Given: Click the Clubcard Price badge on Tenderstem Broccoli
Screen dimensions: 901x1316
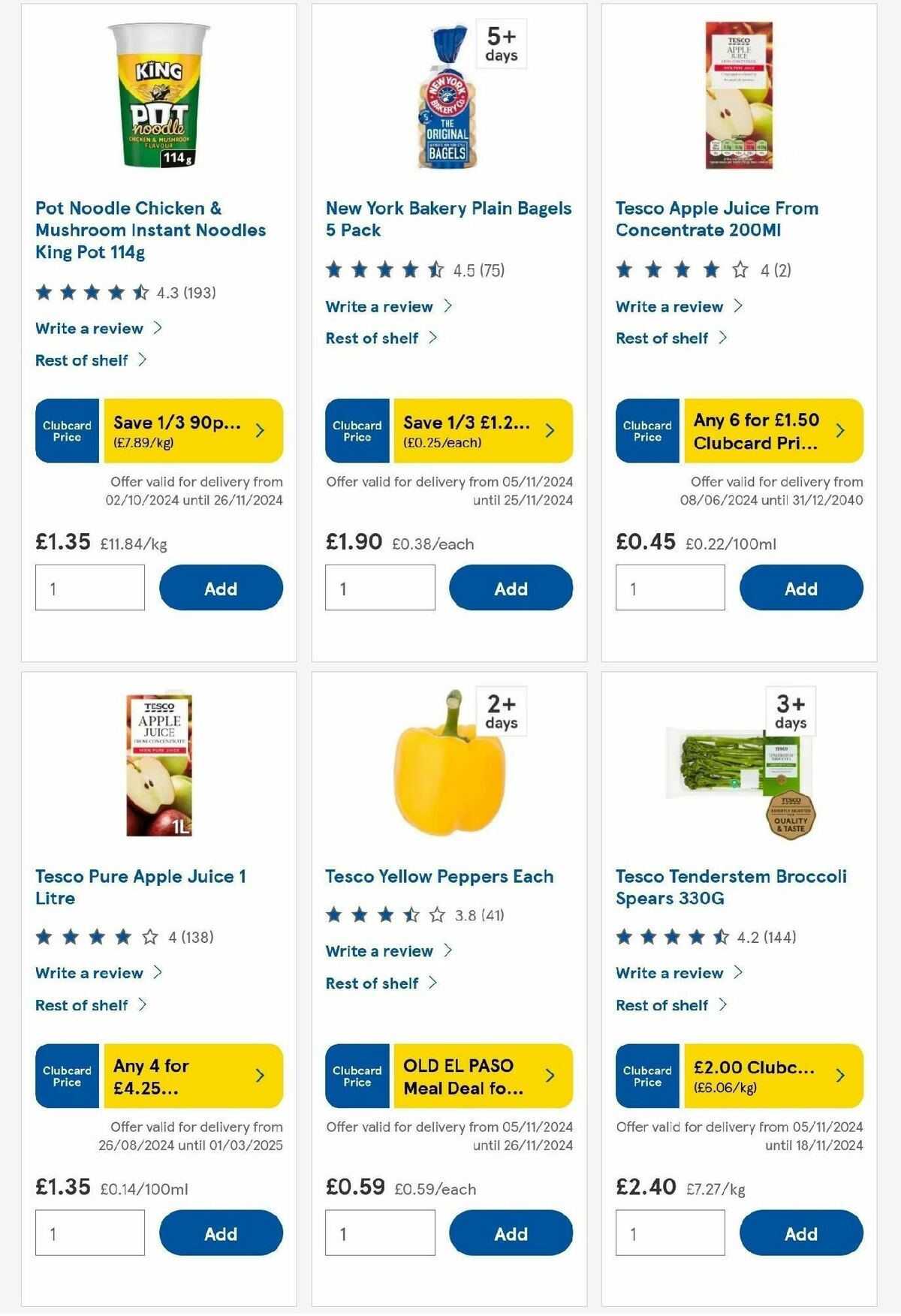Looking at the screenshot, I should pyautogui.click(x=646, y=1076).
